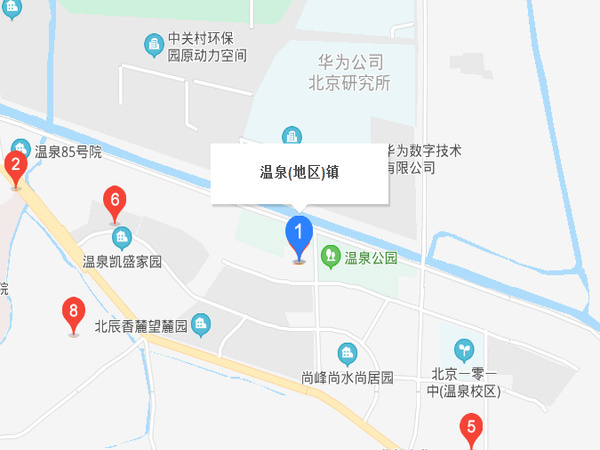Screen dimensions: 600x450
Task: Tap the blue marker numbered 1
Action: coord(299,235)
